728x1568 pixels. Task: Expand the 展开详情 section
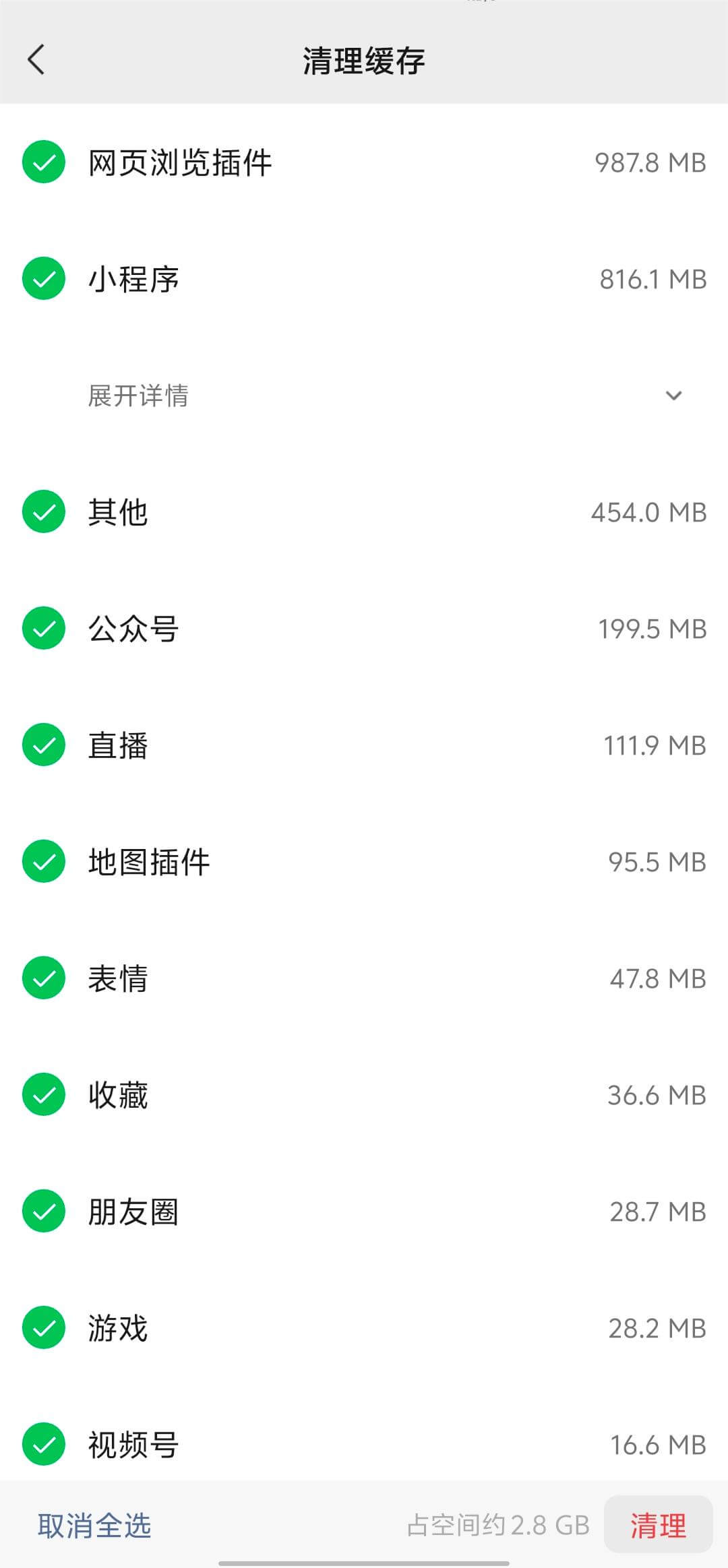[138, 398]
